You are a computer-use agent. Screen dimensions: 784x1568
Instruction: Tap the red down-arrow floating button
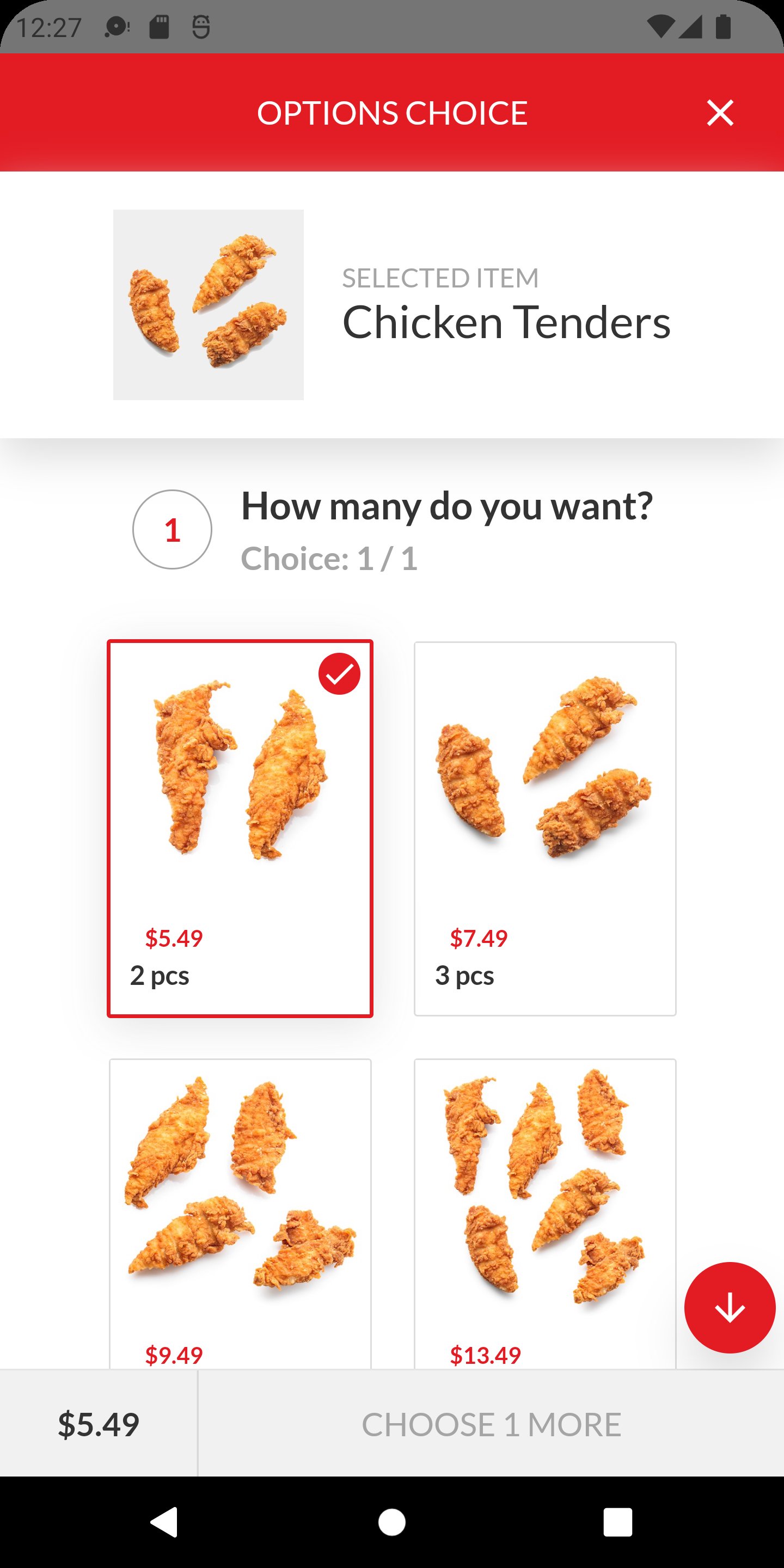[x=729, y=1307]
